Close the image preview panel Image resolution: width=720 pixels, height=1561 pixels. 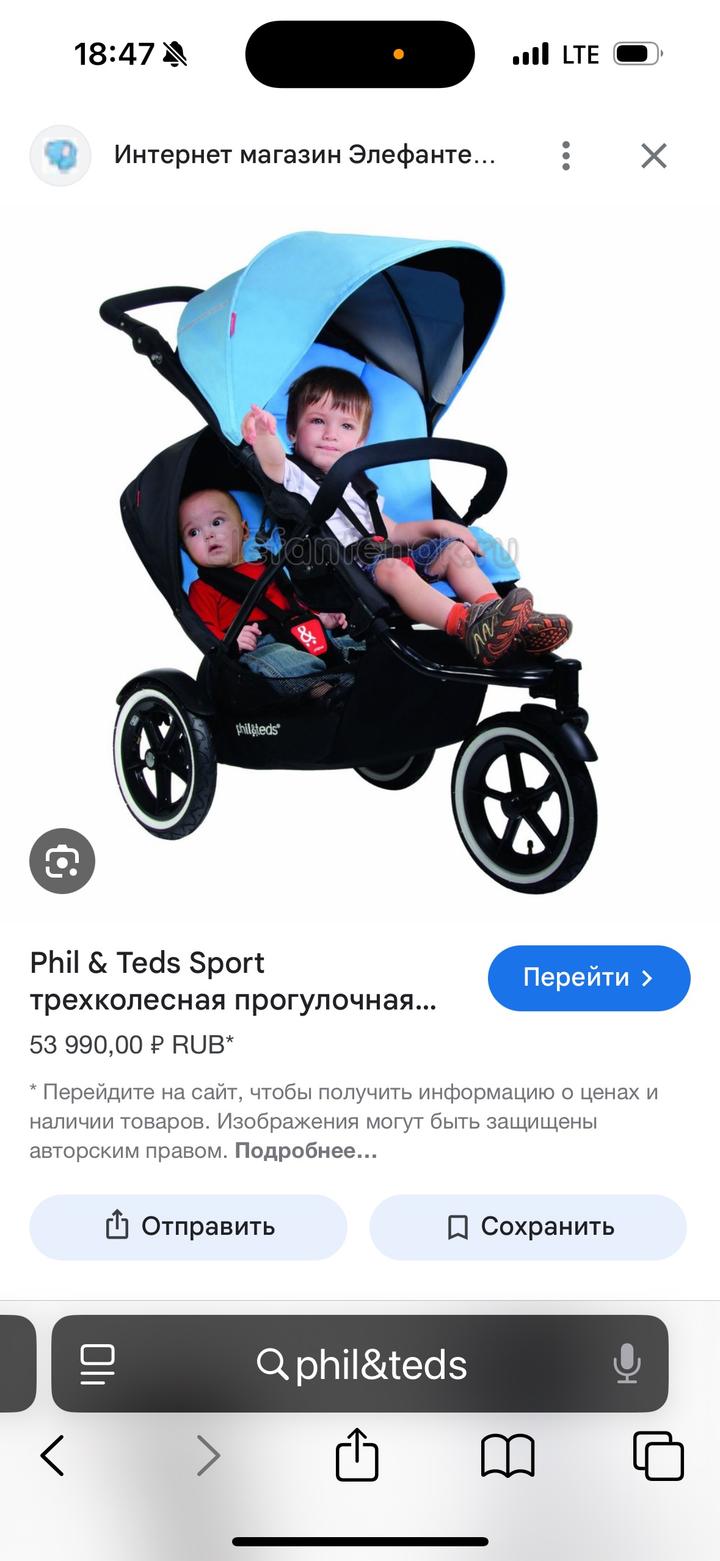pyautogui.click(x=653, y=156)
